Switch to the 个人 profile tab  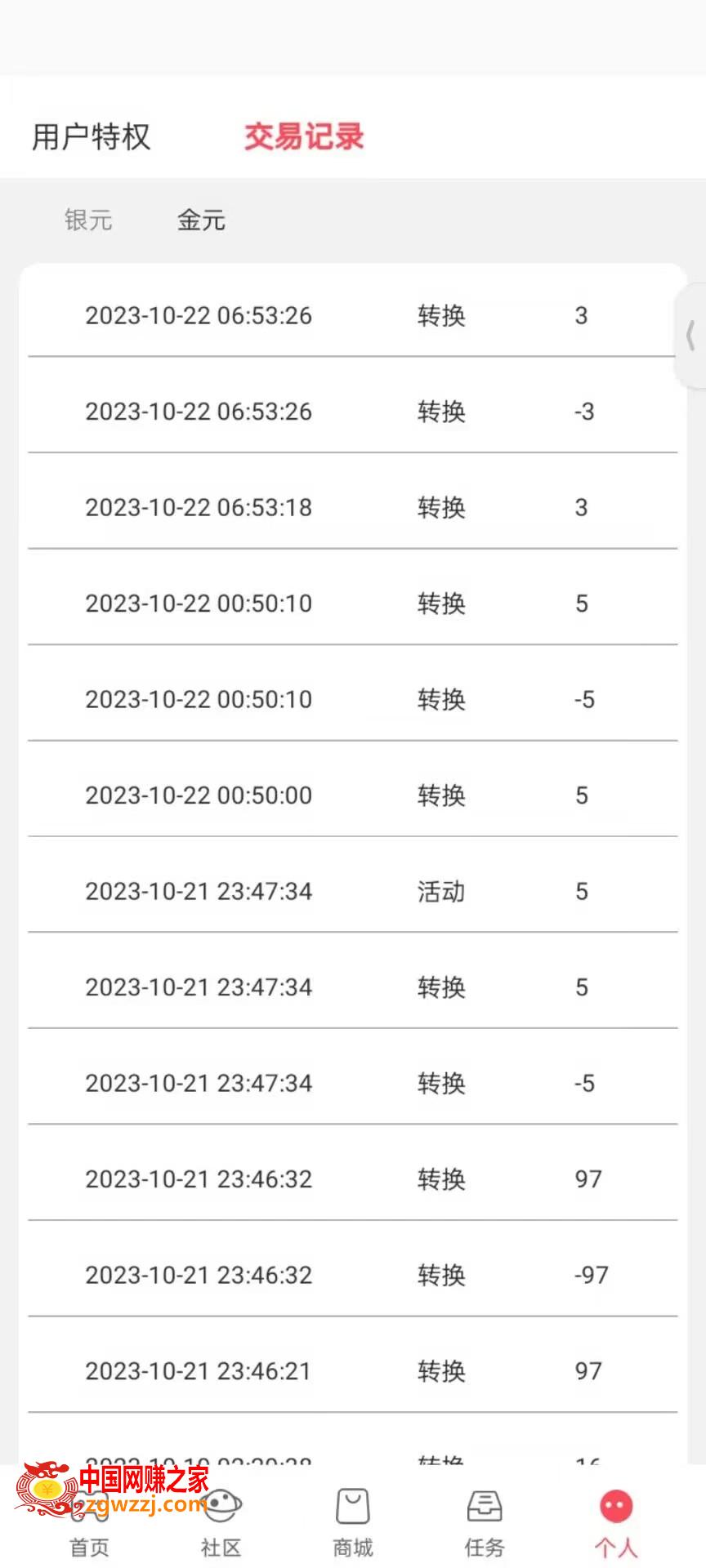(616, 1524)
